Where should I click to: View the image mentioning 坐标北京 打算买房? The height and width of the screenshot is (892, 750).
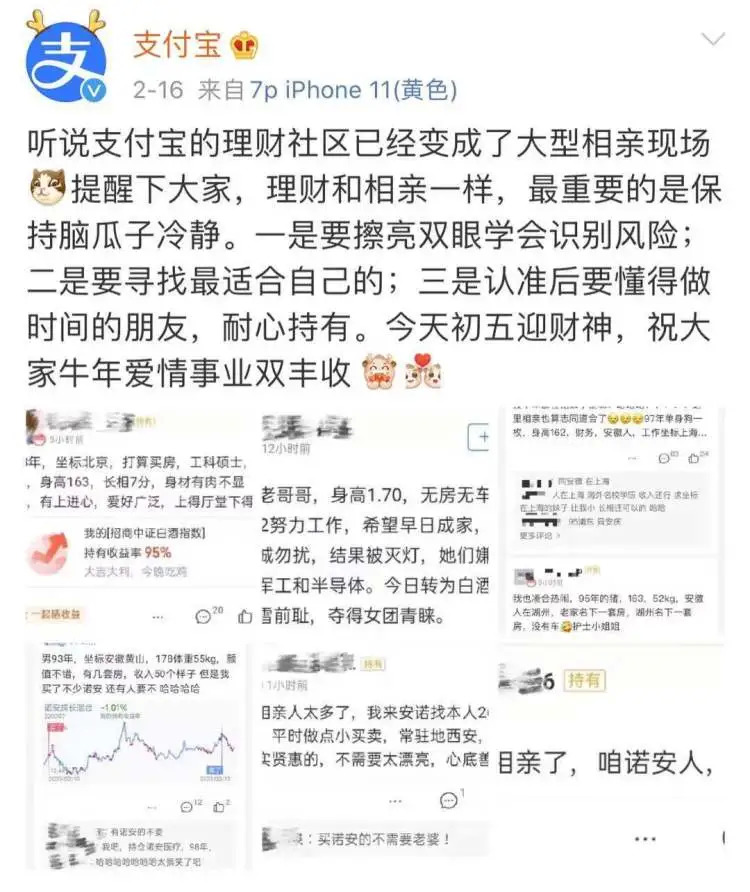point(139,519)
